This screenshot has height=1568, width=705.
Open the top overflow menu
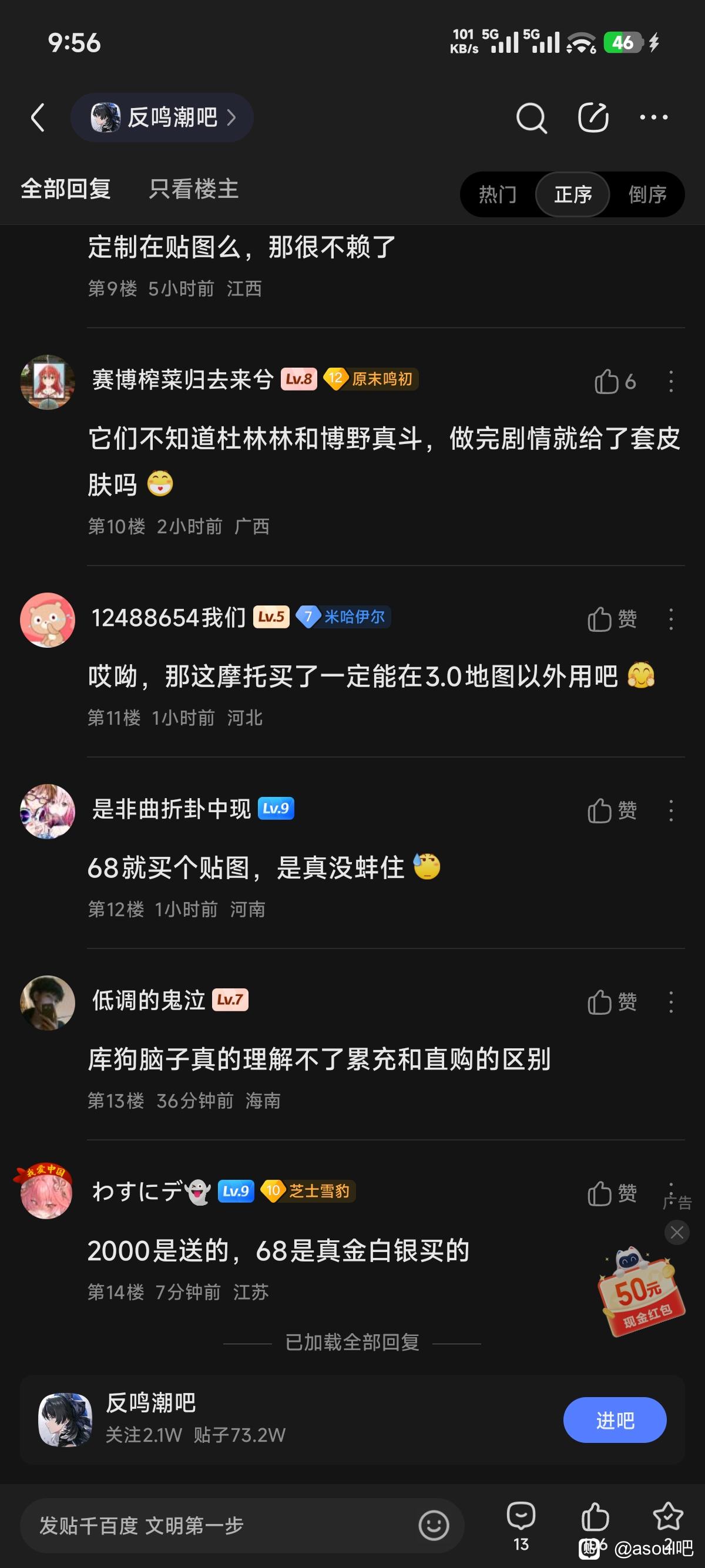[654, 117]
